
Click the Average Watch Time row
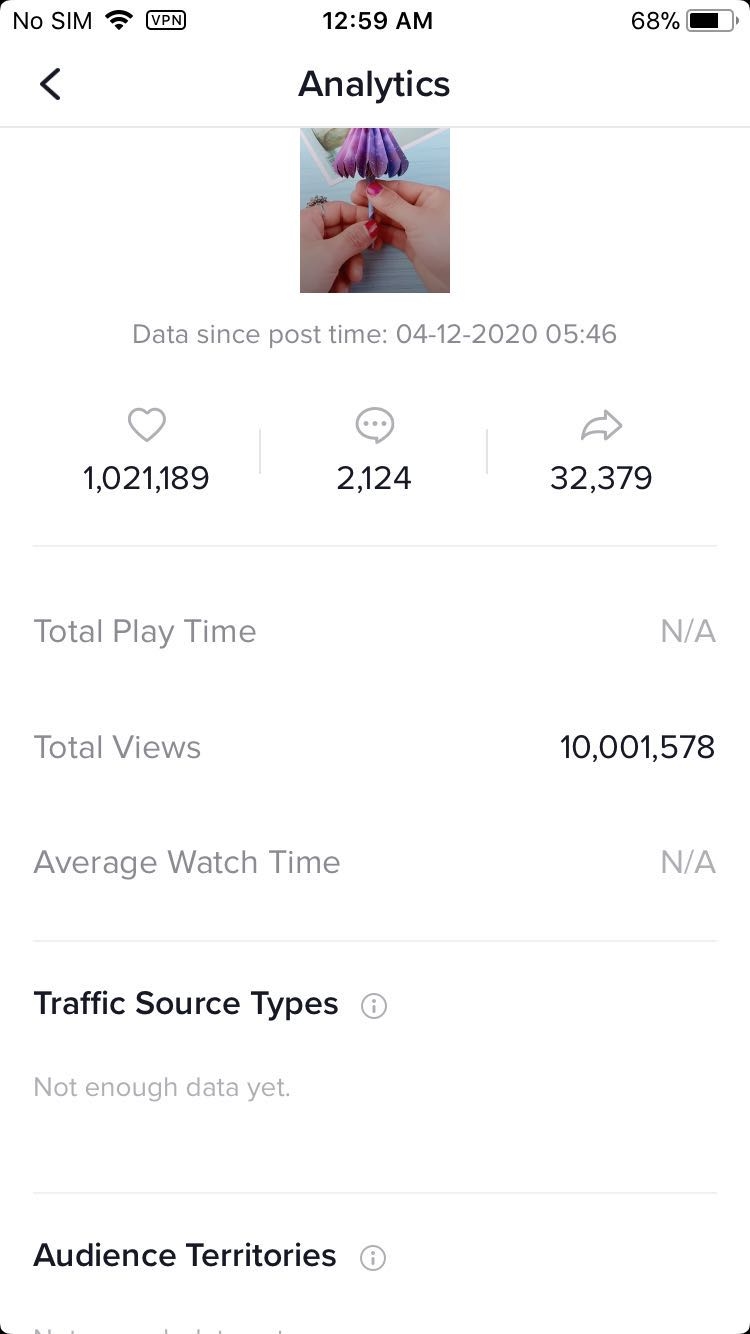pyautogui.click(x=375, y=862)
